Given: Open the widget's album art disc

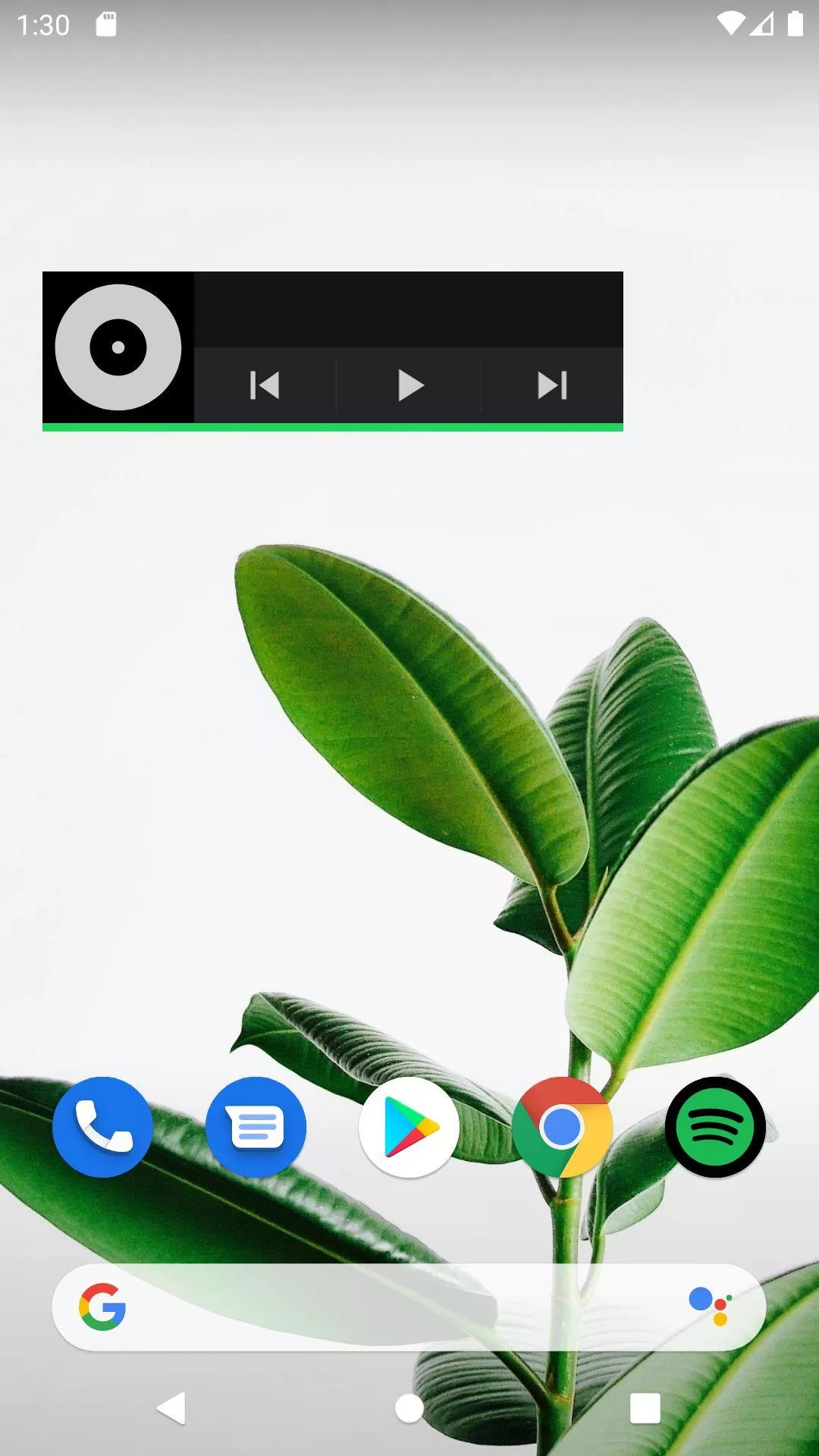Looking at the screenshot, I should [x=118, y=347].
